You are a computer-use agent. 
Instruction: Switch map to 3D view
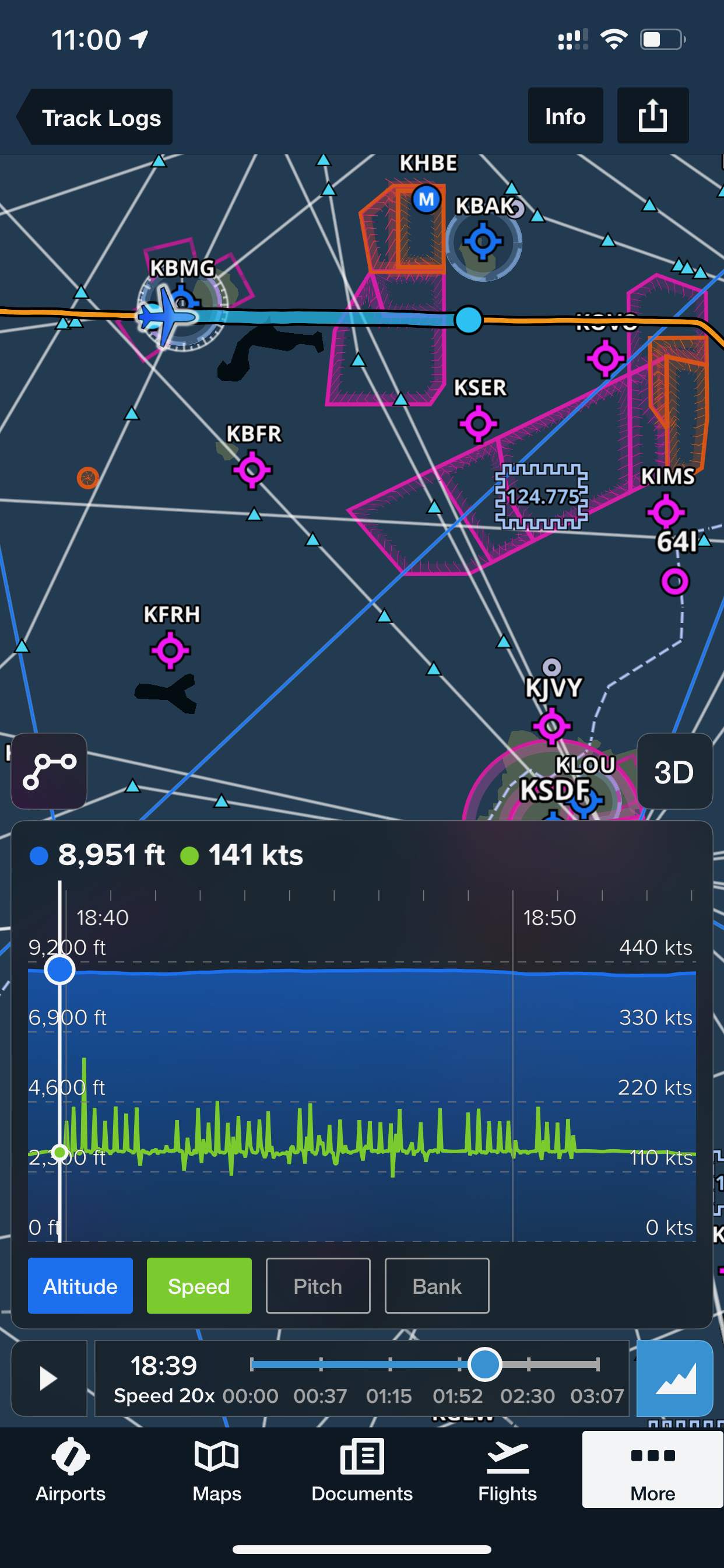(673, 771)
